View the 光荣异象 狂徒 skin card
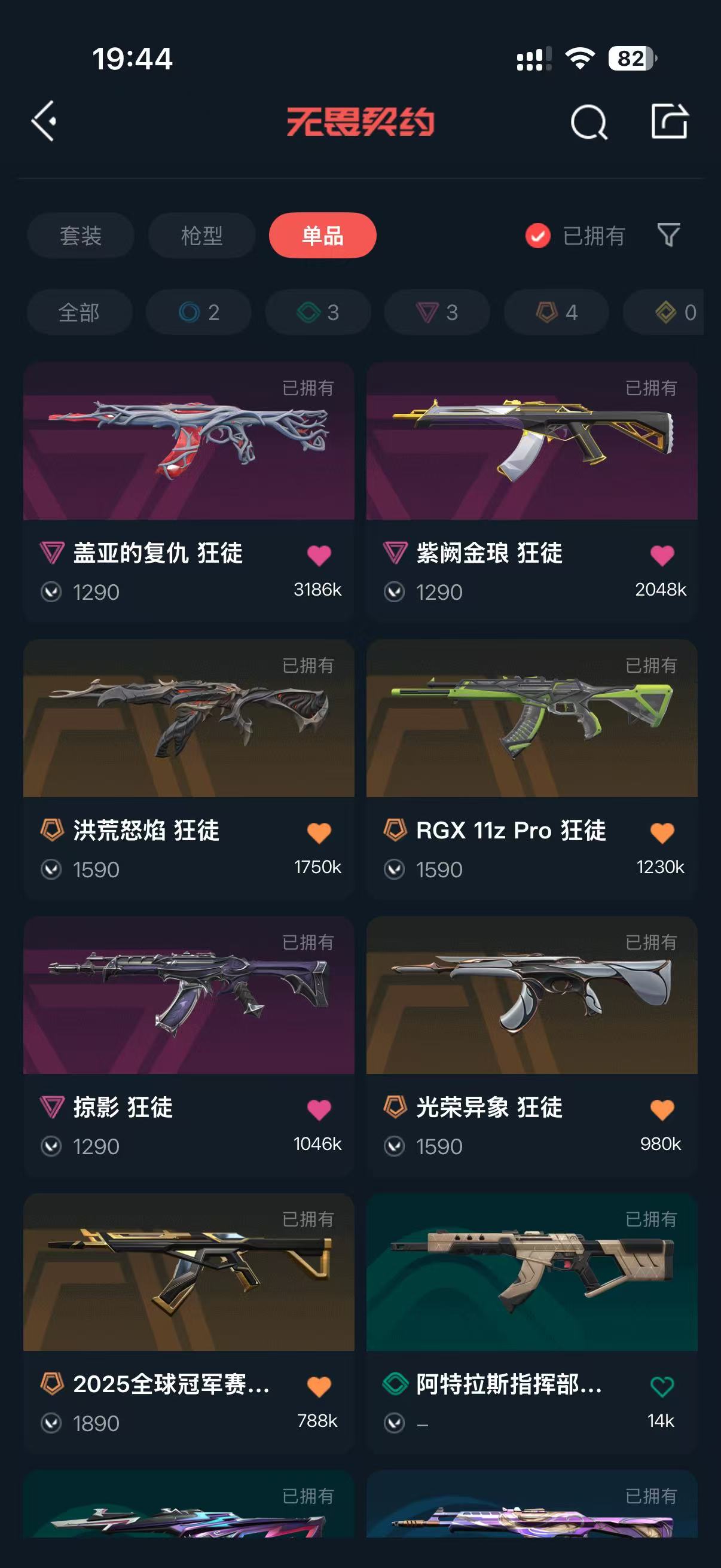This screenshot has height=1568, width=721. click(531, 1047)
